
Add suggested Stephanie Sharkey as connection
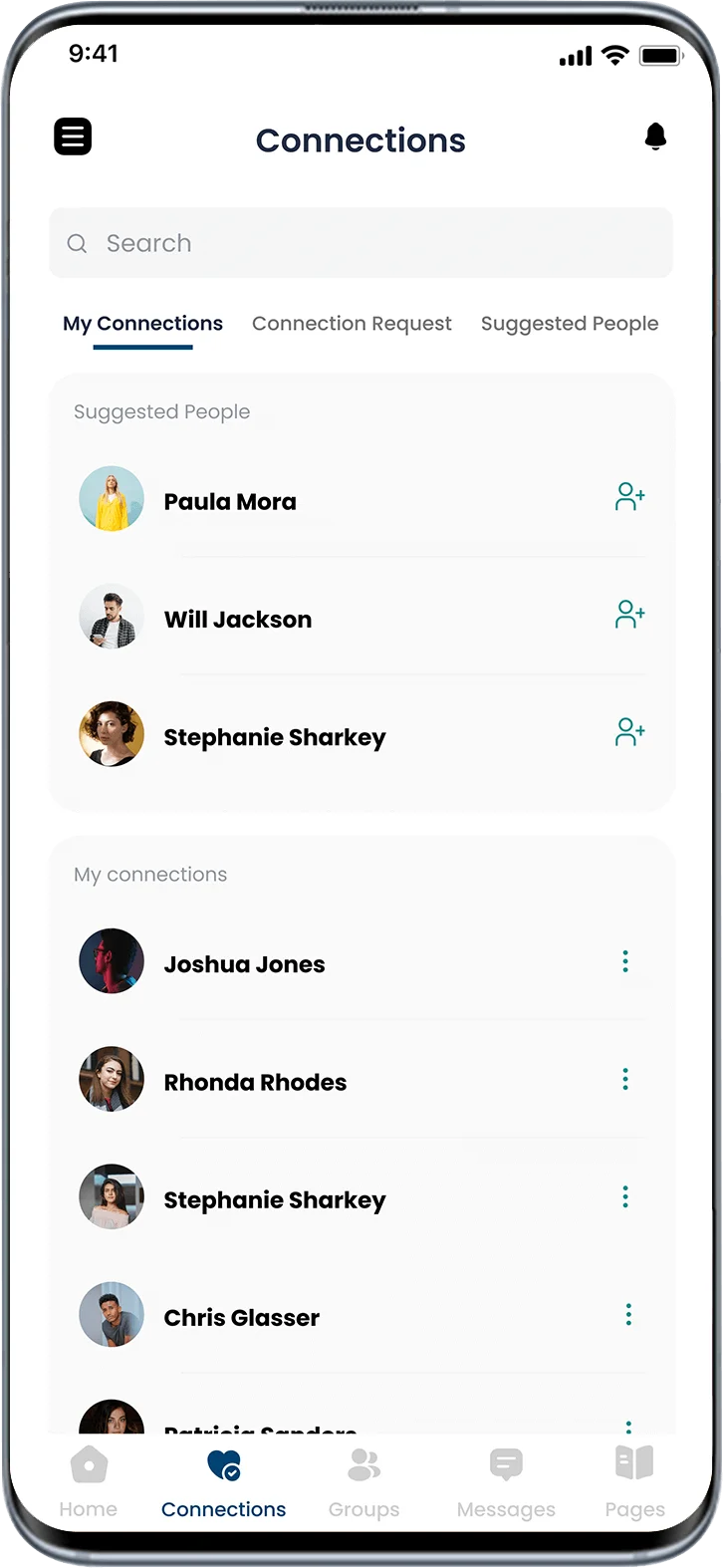point(629,732)
